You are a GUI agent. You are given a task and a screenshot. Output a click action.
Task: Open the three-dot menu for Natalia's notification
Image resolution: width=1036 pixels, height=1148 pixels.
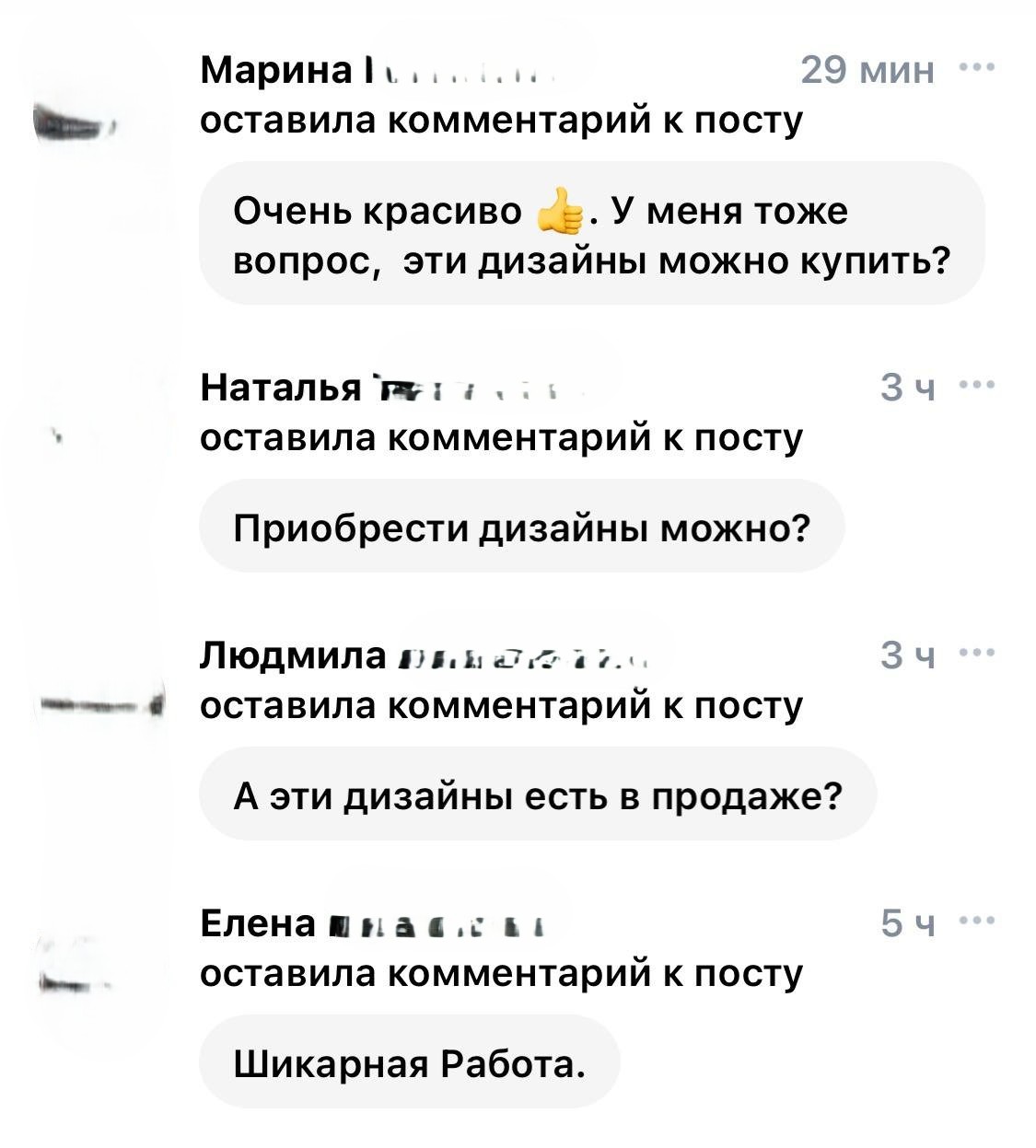(x=976, y=384)
